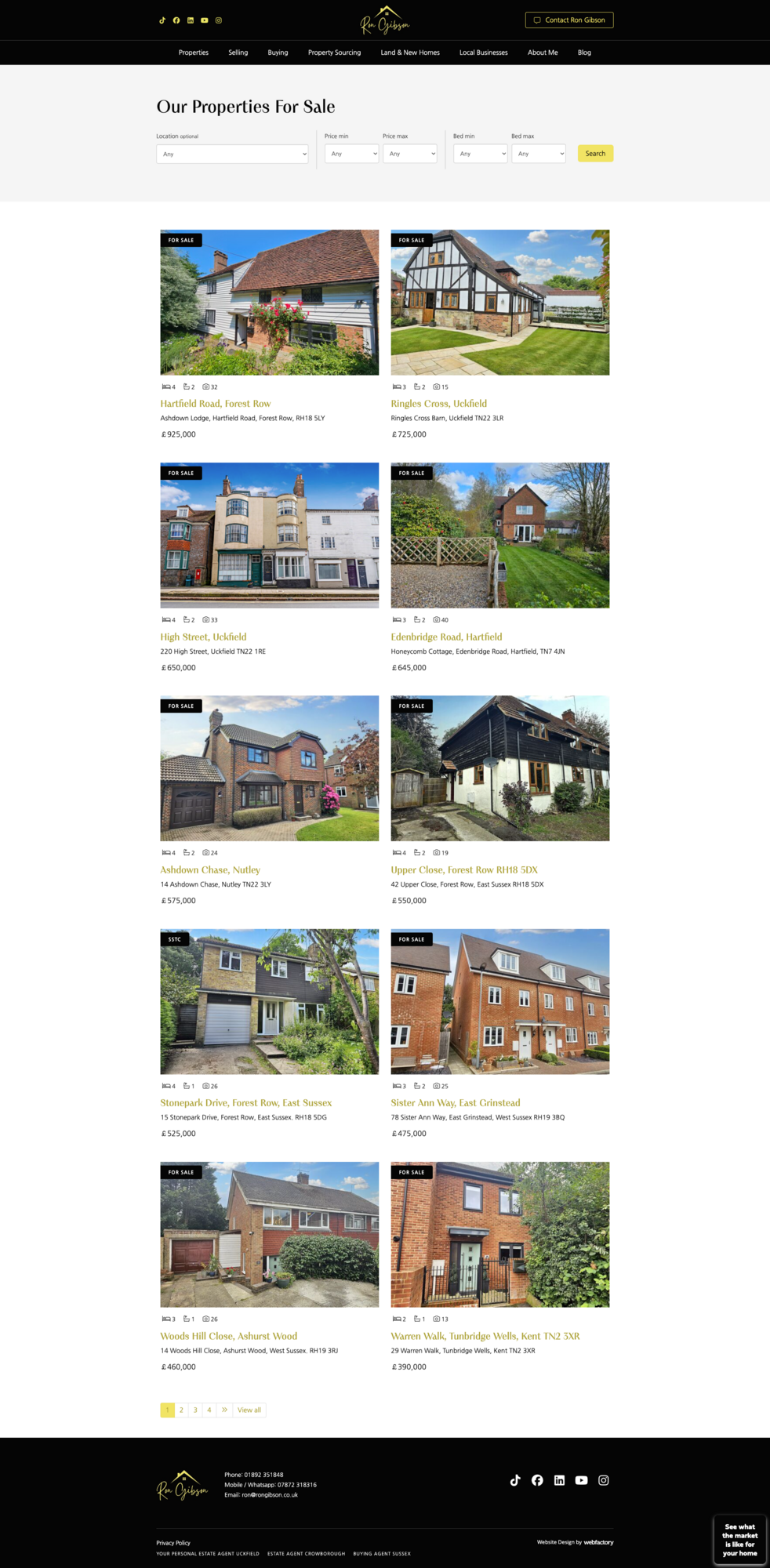Tap the market valuation popup widget
The height and width of the screenshot is (1568, 770).
point(739,1540)
